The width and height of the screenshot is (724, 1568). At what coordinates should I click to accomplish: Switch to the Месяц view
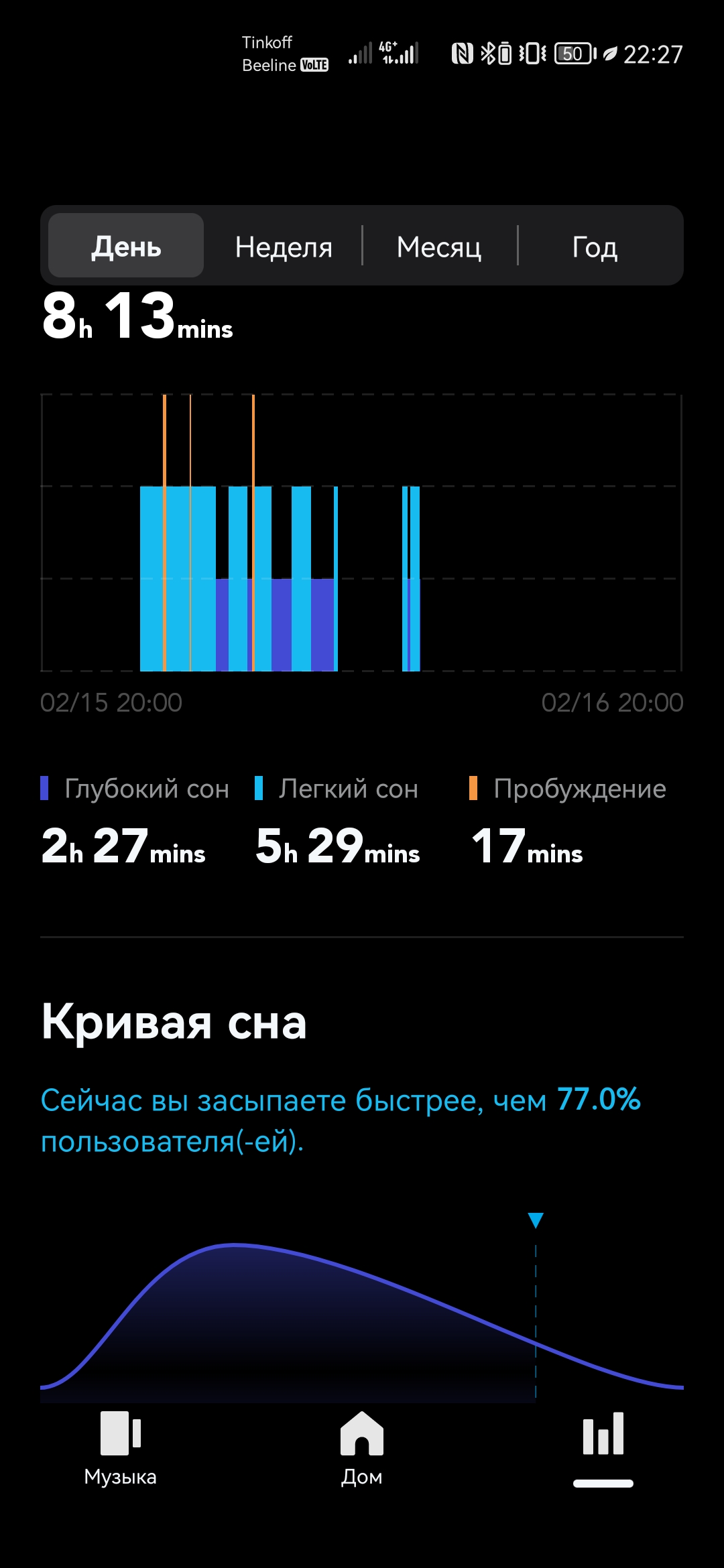coord(439,246)
